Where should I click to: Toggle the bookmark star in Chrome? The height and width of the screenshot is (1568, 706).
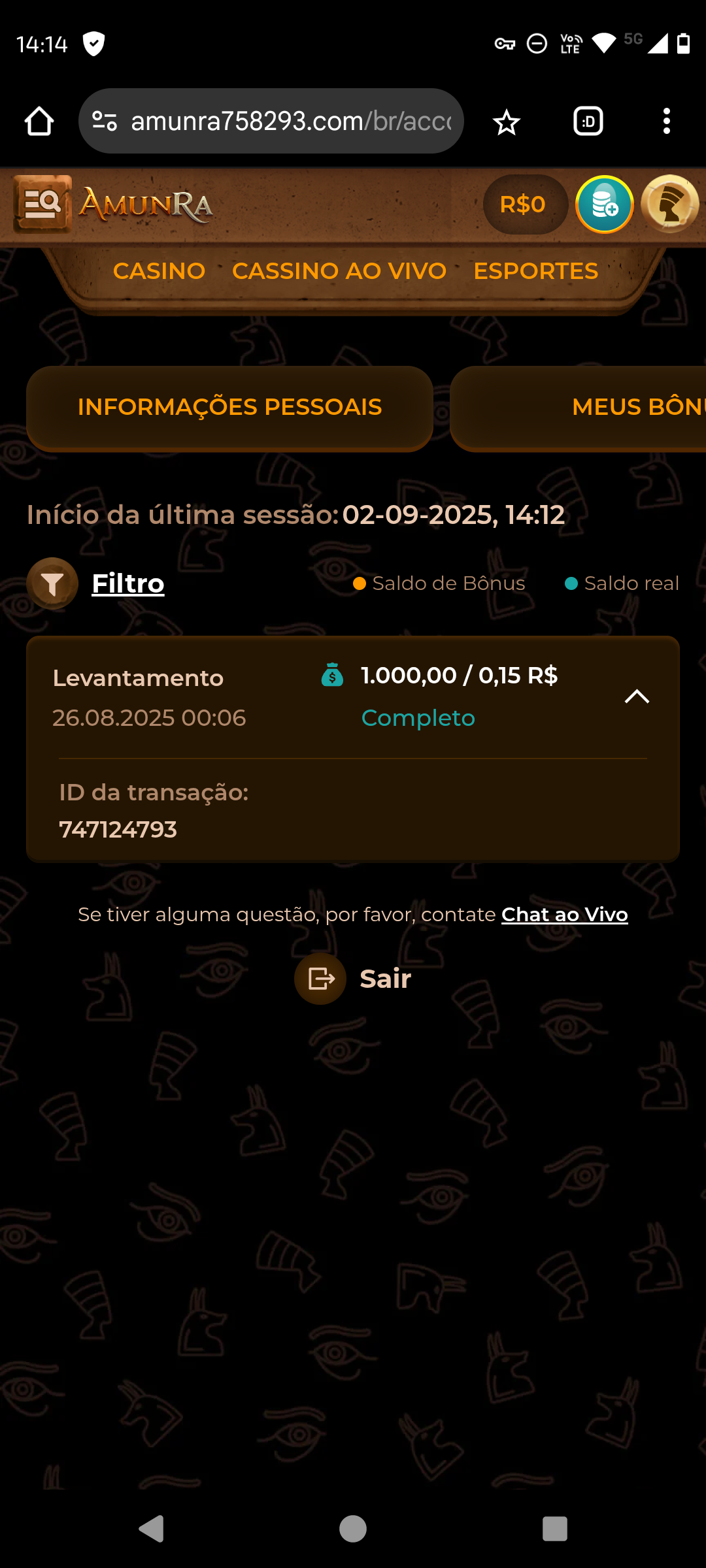(505, 120)
